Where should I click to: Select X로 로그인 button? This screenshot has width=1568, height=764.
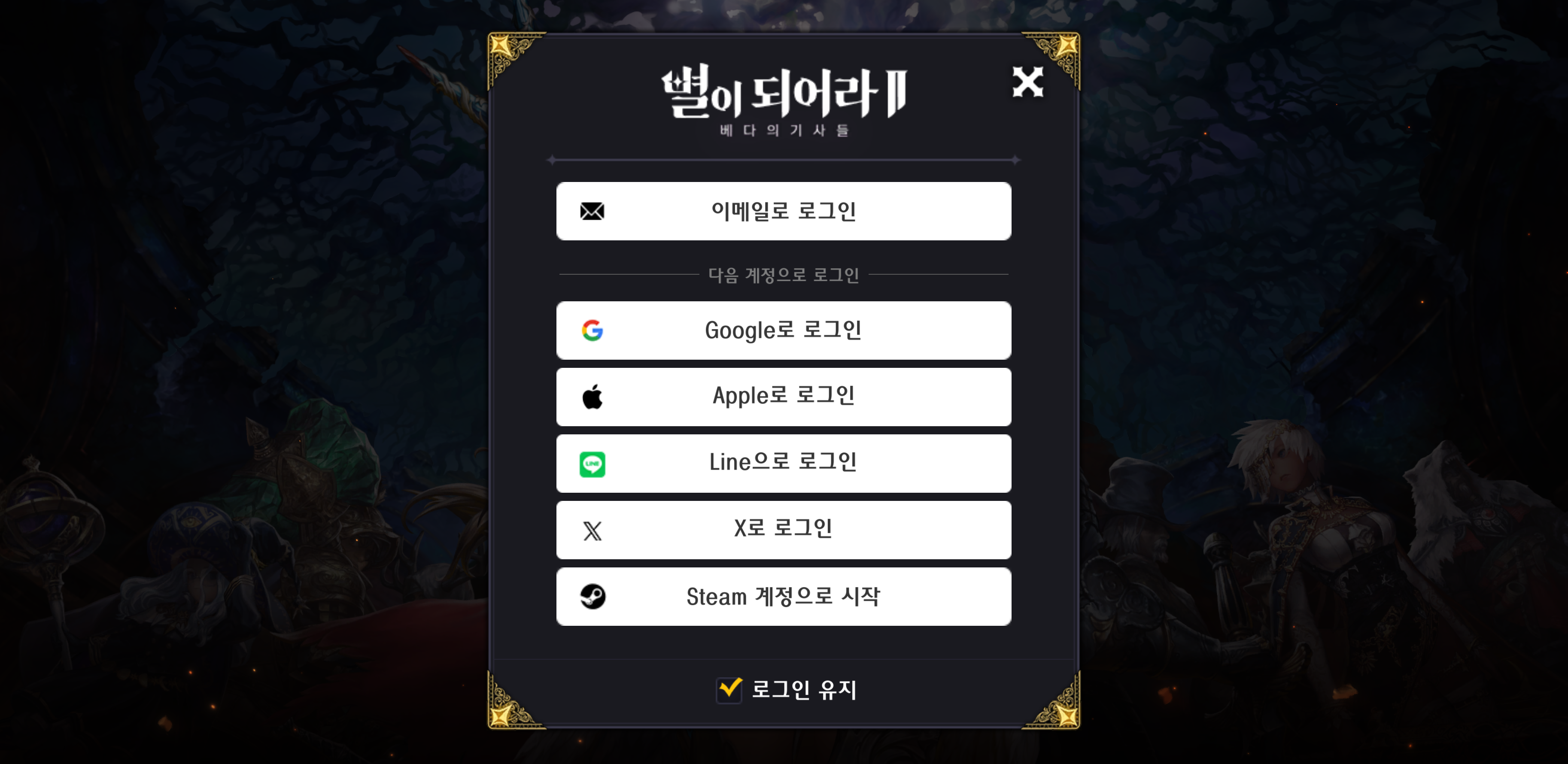(x=784, y=529)
